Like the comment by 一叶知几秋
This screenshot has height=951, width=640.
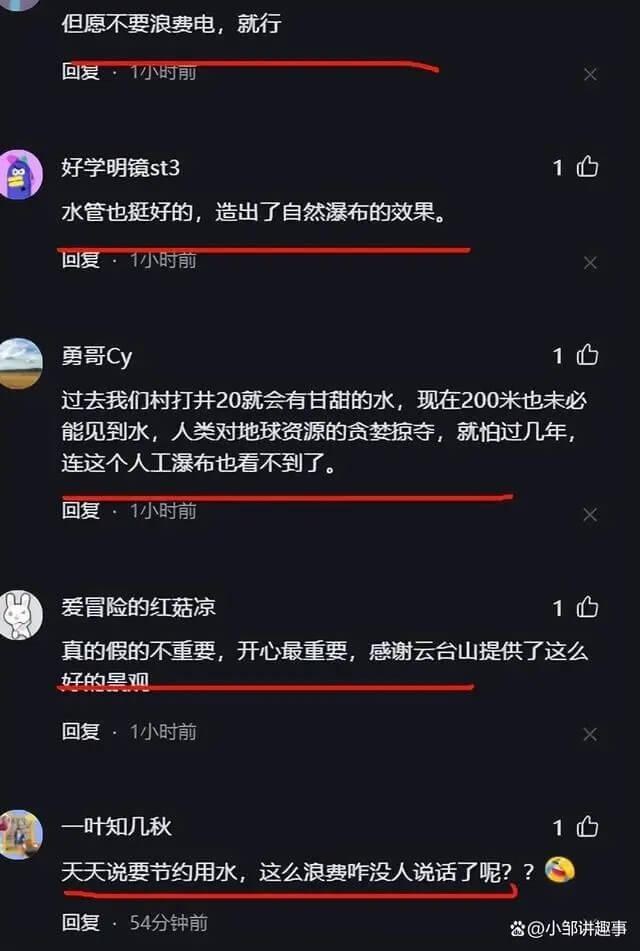pyautogui.click(x=588, y=827)
